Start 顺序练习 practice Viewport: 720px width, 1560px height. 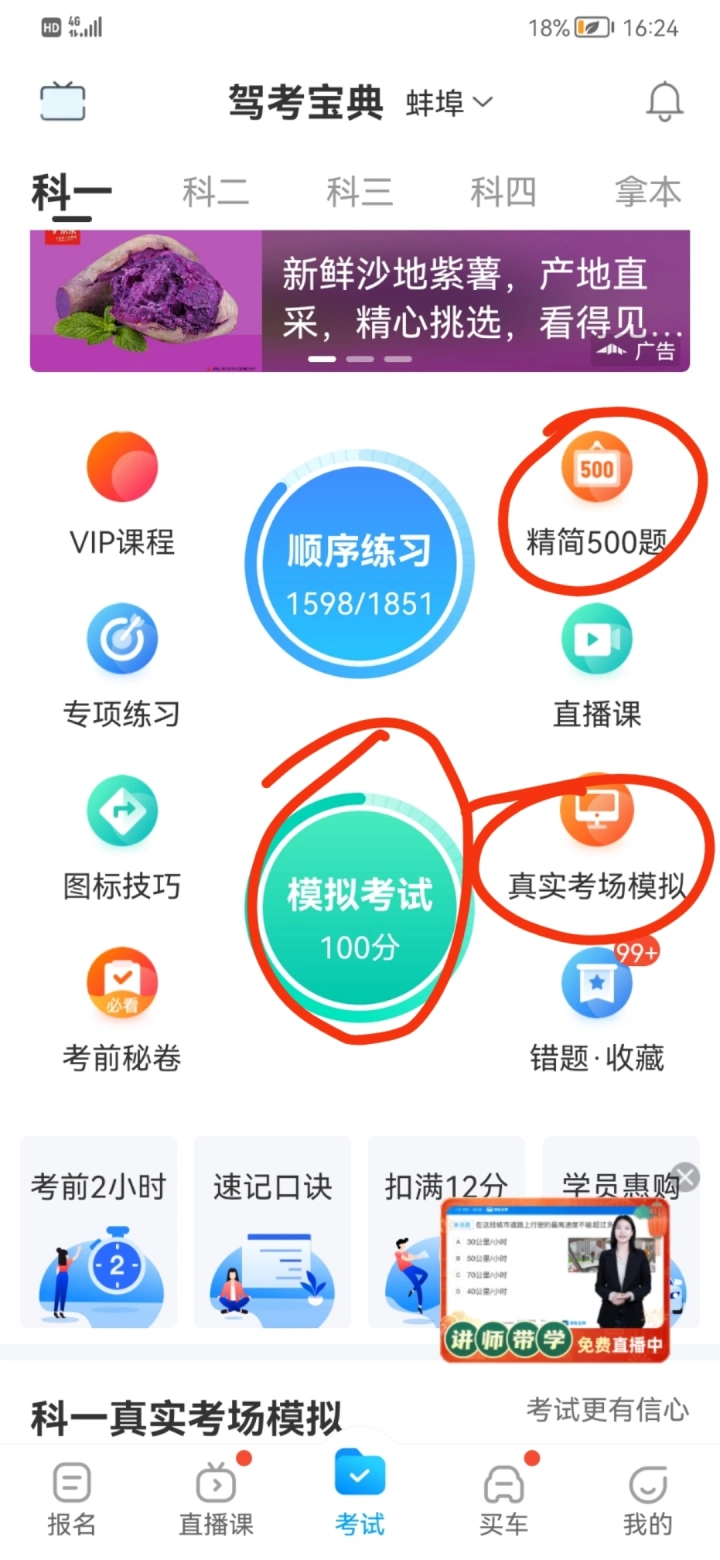359,565
